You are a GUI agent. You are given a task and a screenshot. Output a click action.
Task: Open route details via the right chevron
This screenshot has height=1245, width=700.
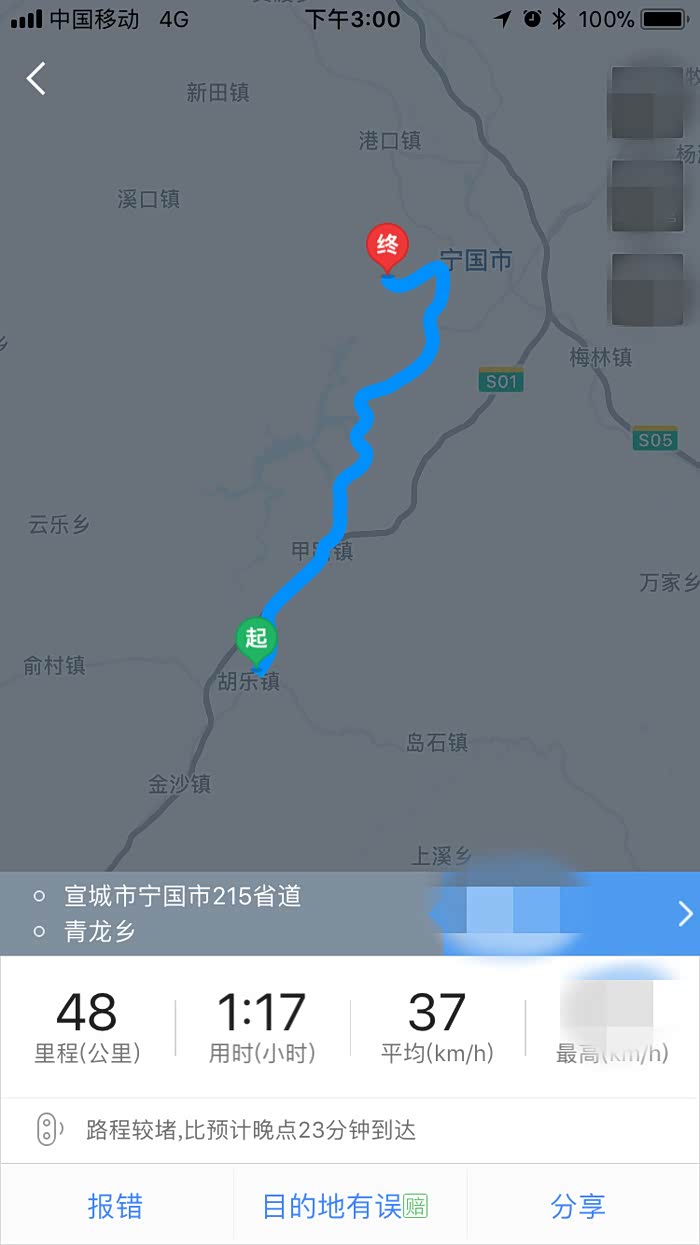click(685, 913)
